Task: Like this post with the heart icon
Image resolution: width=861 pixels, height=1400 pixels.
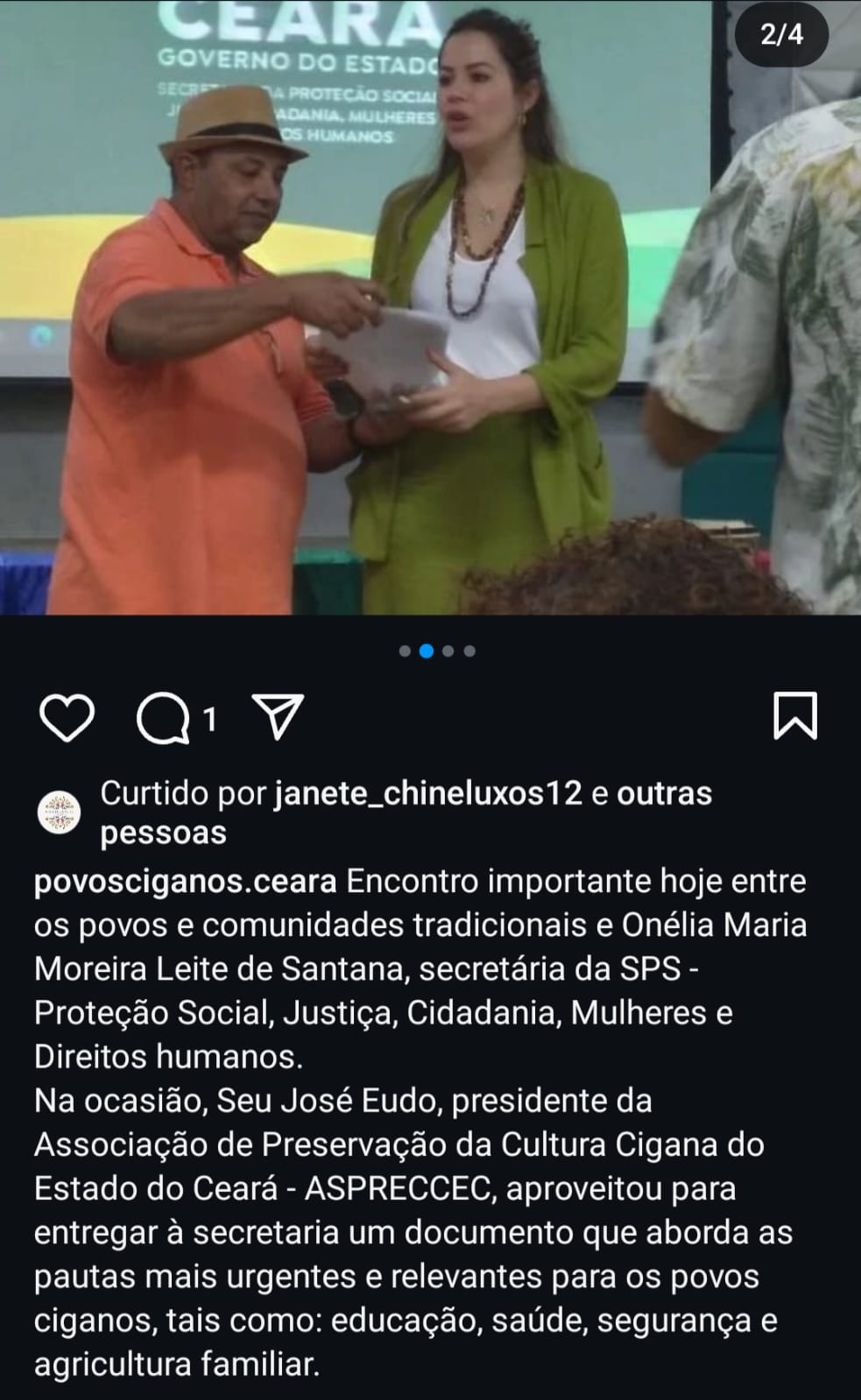Action: click(x=67, y=718)
